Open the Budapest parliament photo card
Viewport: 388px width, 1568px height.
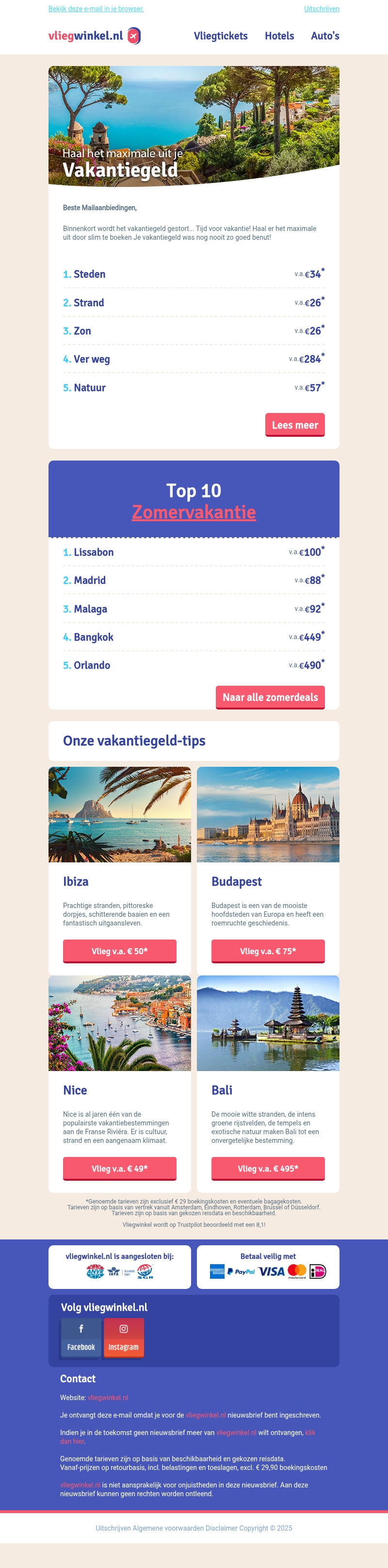click(x=268, y=814)
